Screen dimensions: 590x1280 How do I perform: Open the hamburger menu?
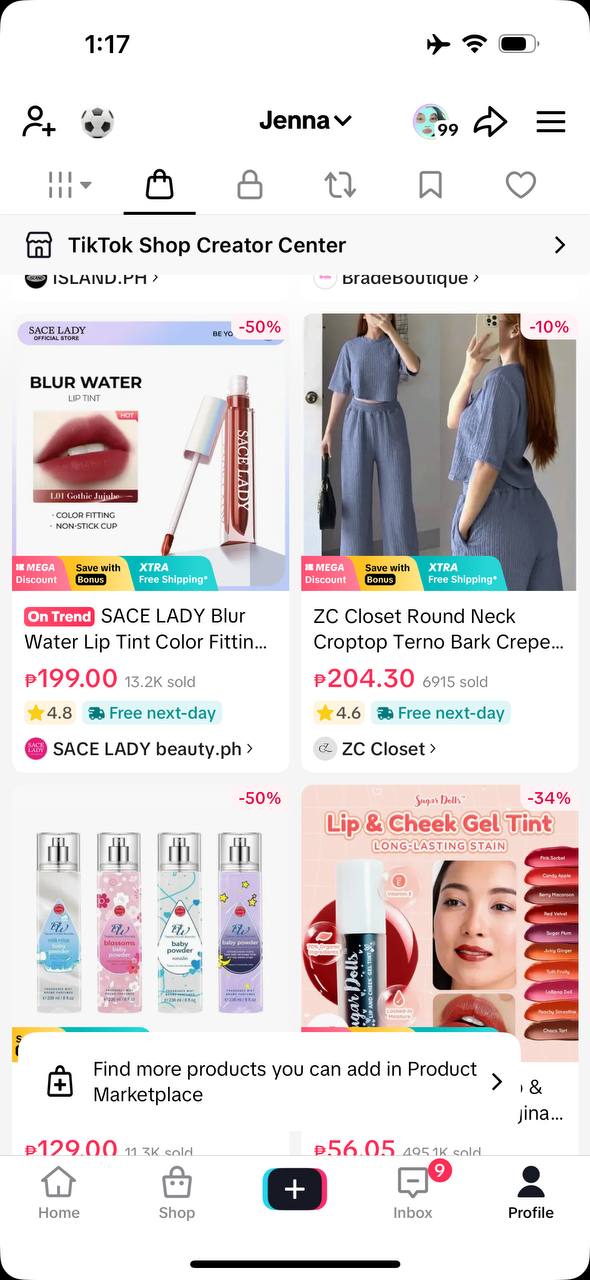pyautogui.click(x=551, y=122)
